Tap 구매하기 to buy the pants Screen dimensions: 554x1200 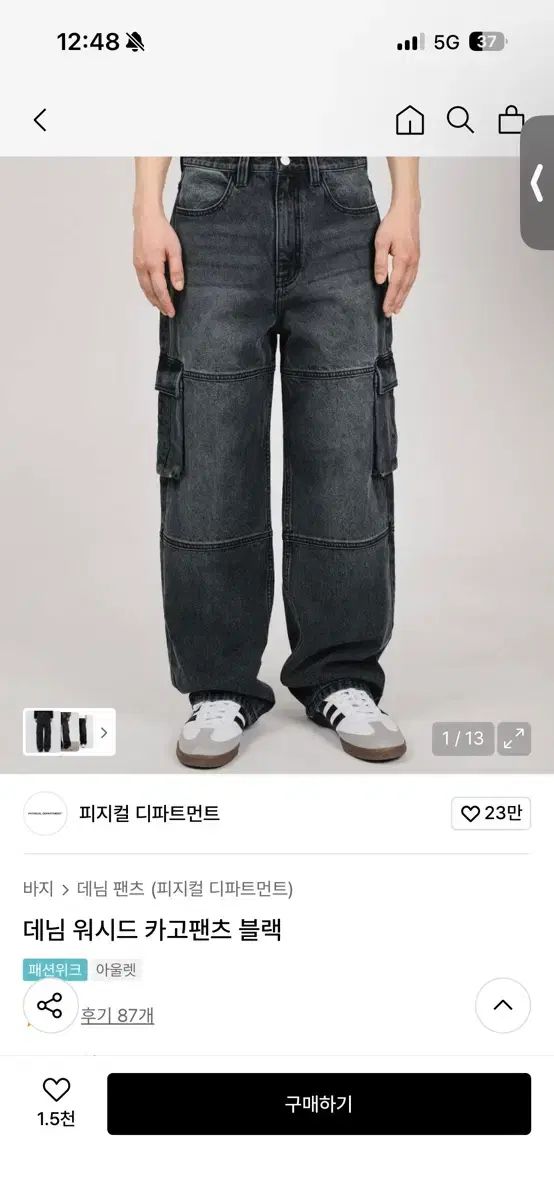coord(319,1104)
